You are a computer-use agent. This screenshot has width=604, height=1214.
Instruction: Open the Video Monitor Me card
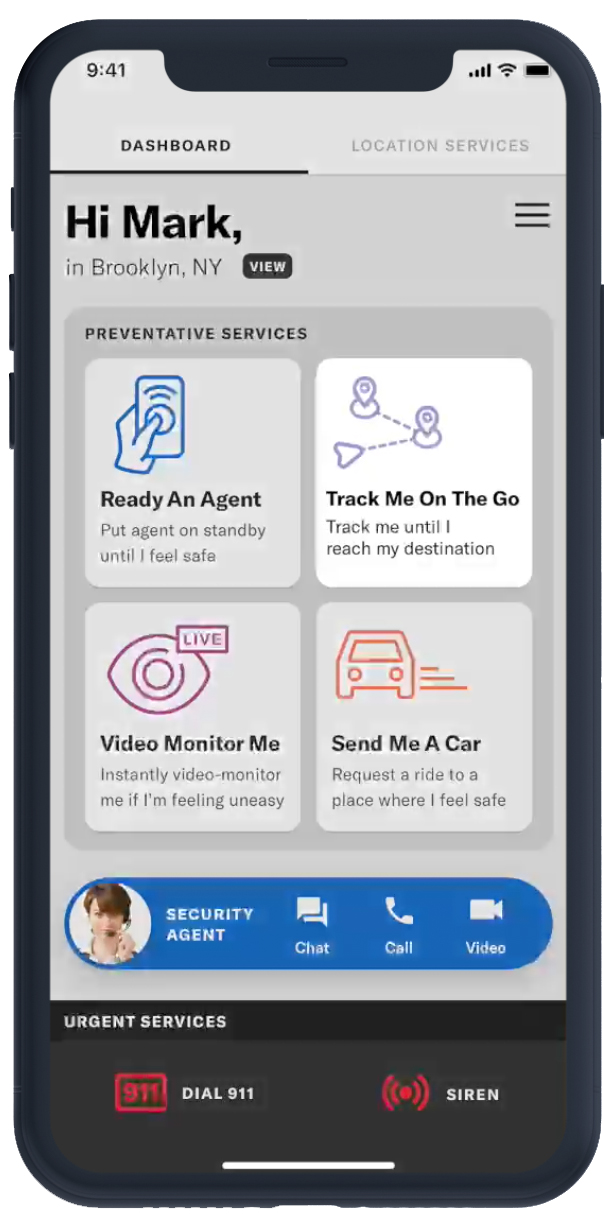(193, 717)
